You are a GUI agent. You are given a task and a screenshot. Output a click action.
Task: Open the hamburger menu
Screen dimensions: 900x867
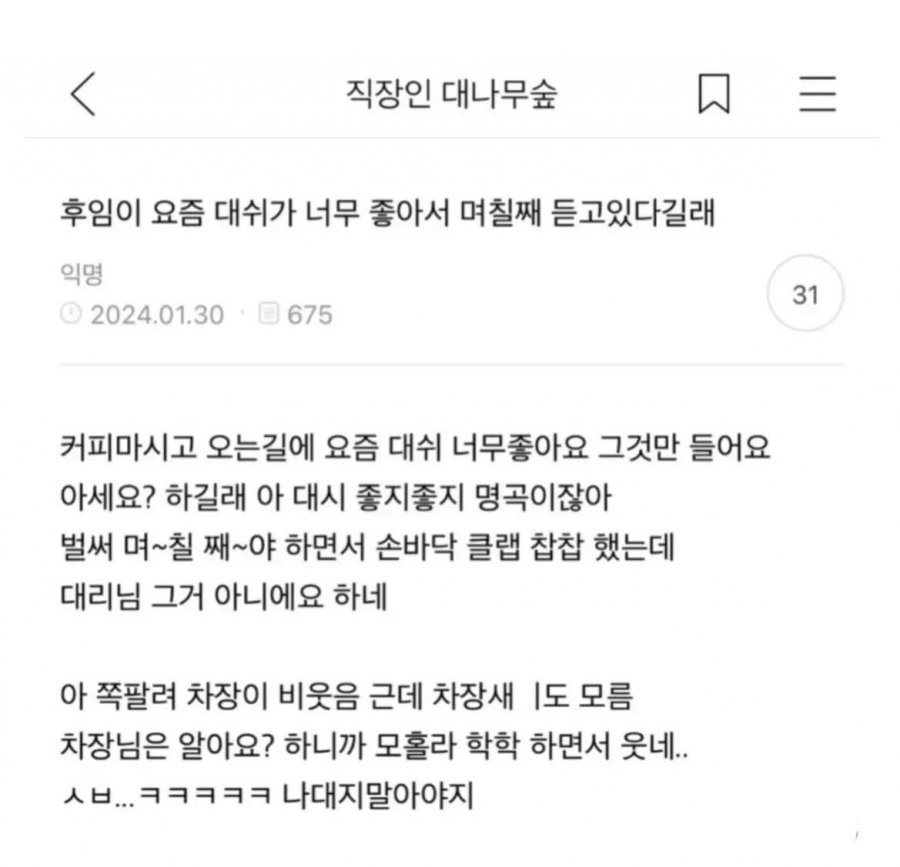(x=817, y=94)
